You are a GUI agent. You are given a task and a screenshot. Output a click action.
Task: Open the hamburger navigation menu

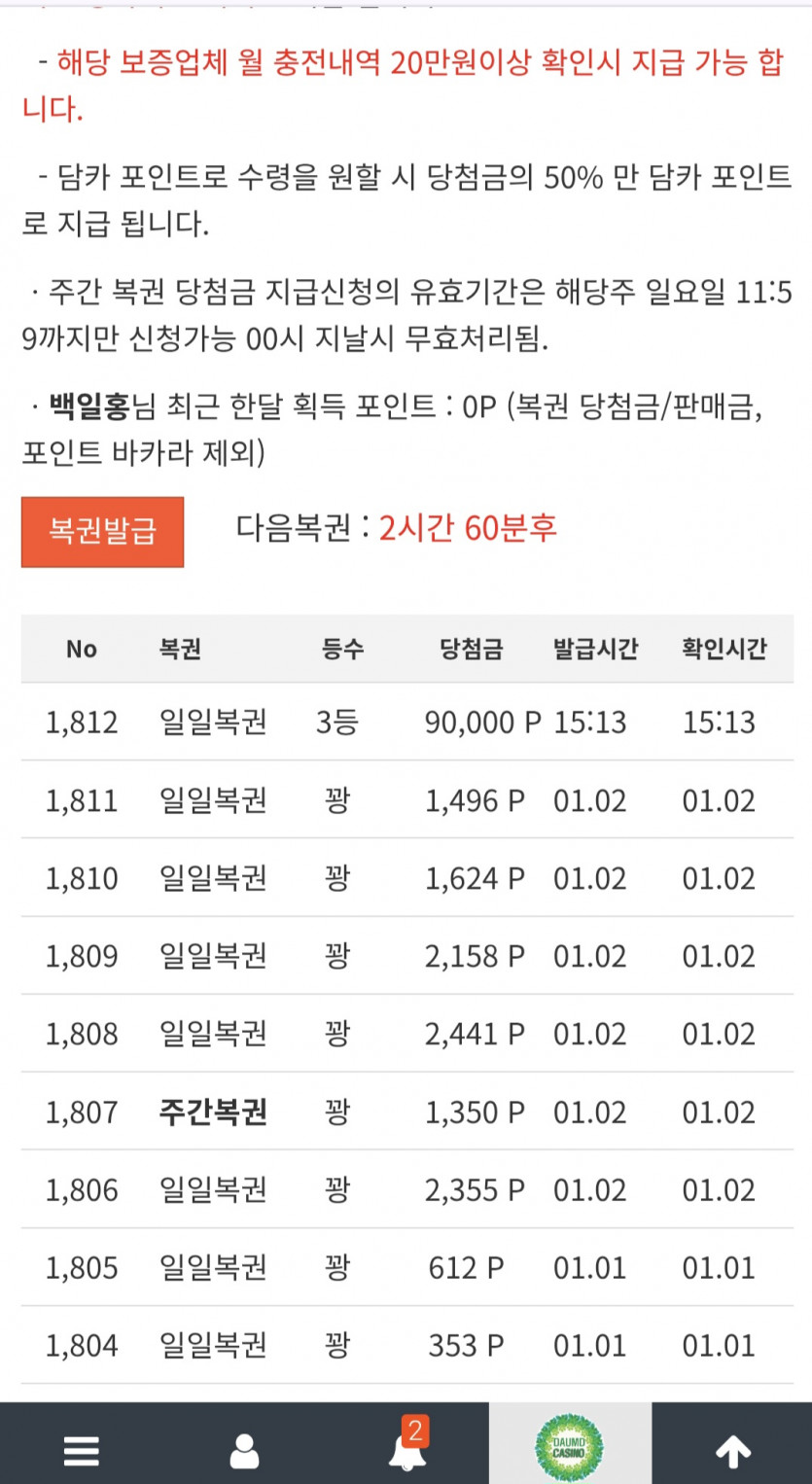[x=81, y=1449]
